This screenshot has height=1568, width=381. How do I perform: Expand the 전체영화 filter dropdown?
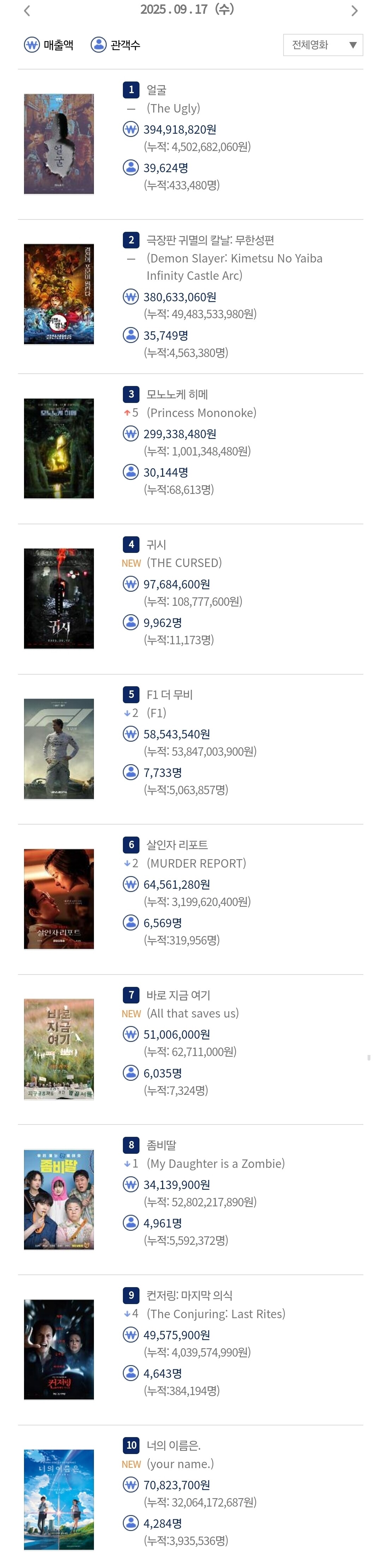pos(322,45)
